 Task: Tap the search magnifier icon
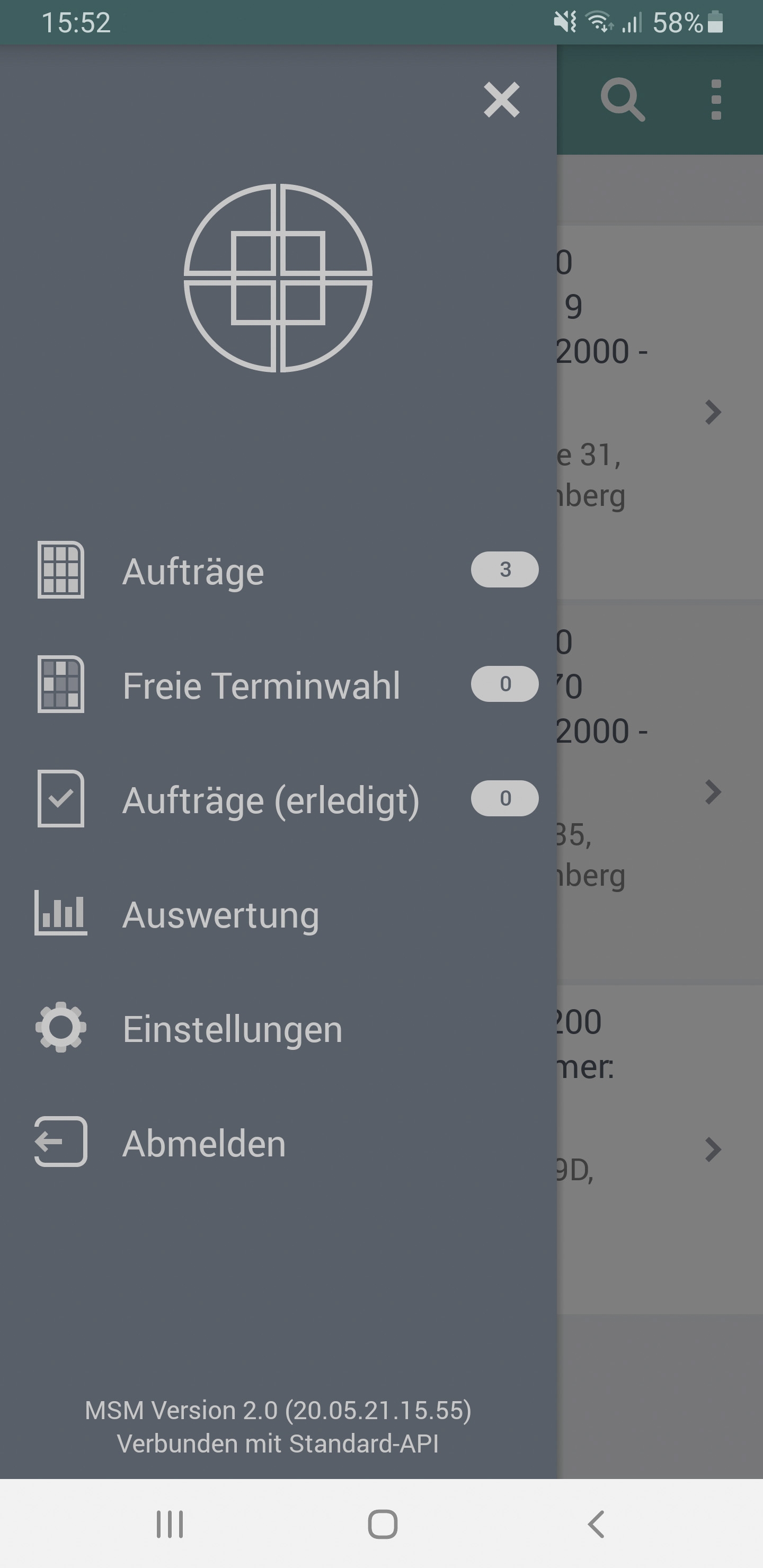coord(622,100)
